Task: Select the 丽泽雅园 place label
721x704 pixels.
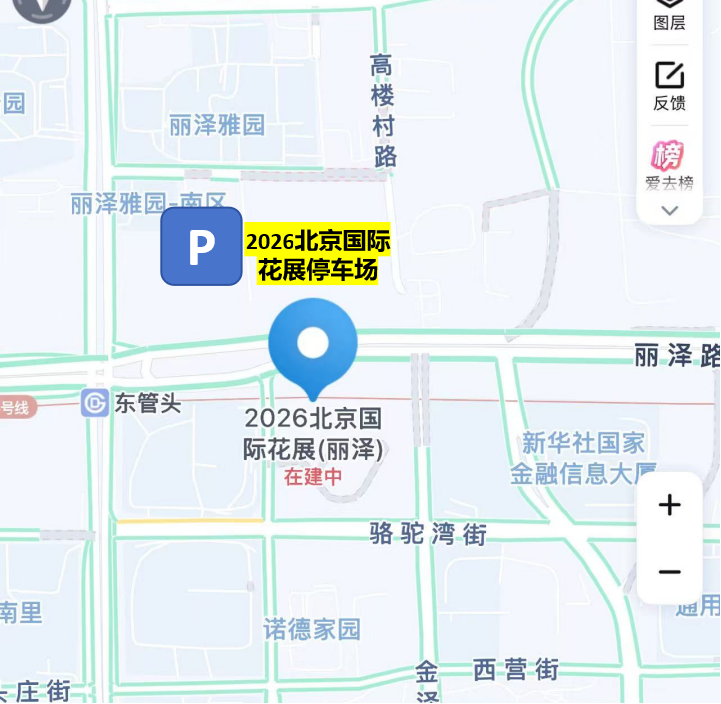Action: pyautogui.click(x=217, y=125)
